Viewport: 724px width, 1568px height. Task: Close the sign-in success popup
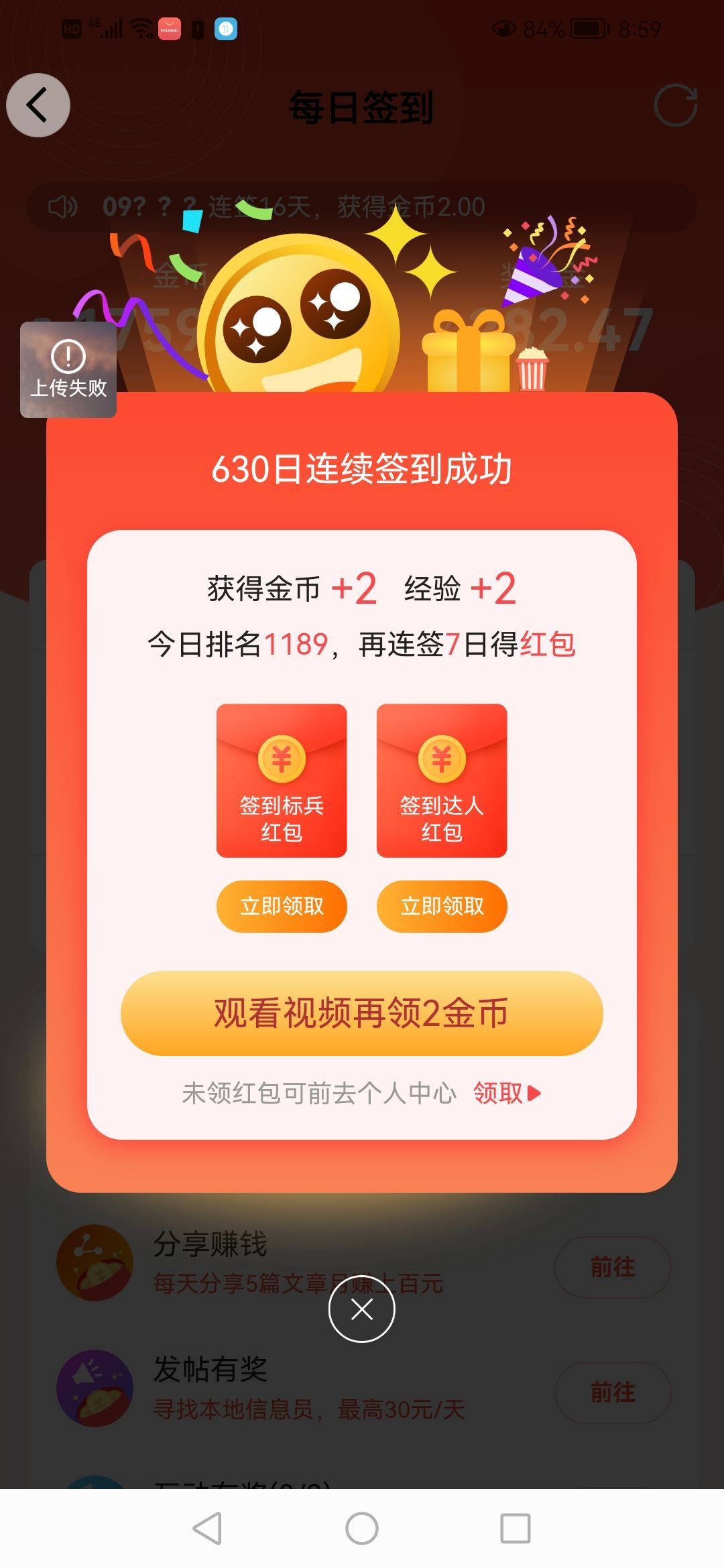click(x=362, y=1309)
